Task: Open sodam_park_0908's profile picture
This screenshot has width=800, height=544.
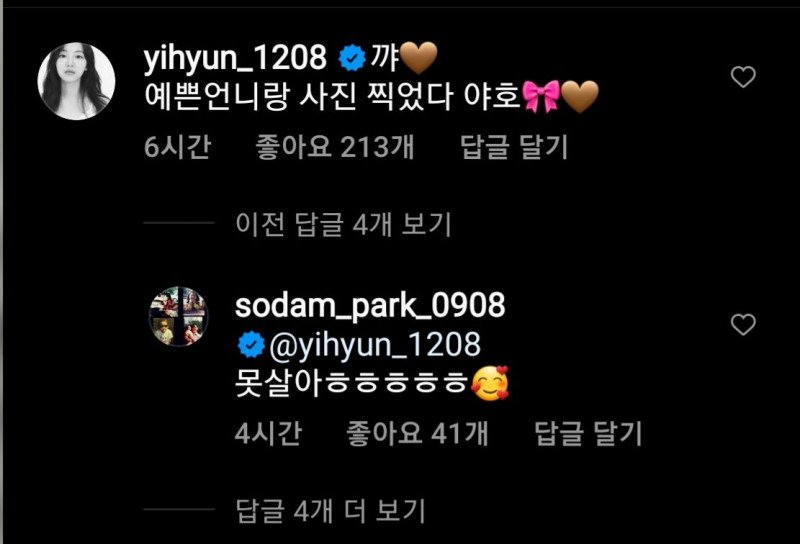Action: click(x=178, y=316)
